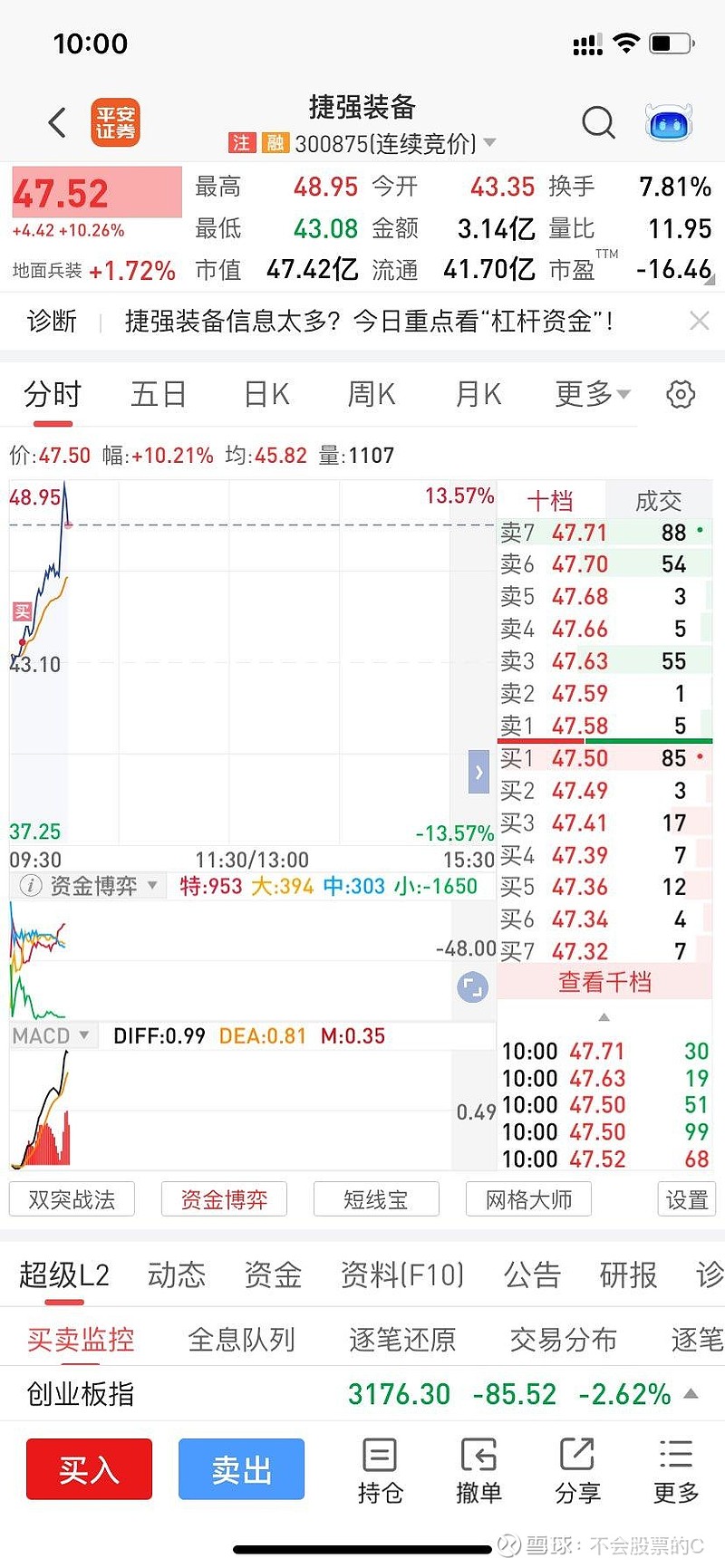725x1568 pixels.
Task: Open chart settings gear icon
Action: click(x=681, y=395)
